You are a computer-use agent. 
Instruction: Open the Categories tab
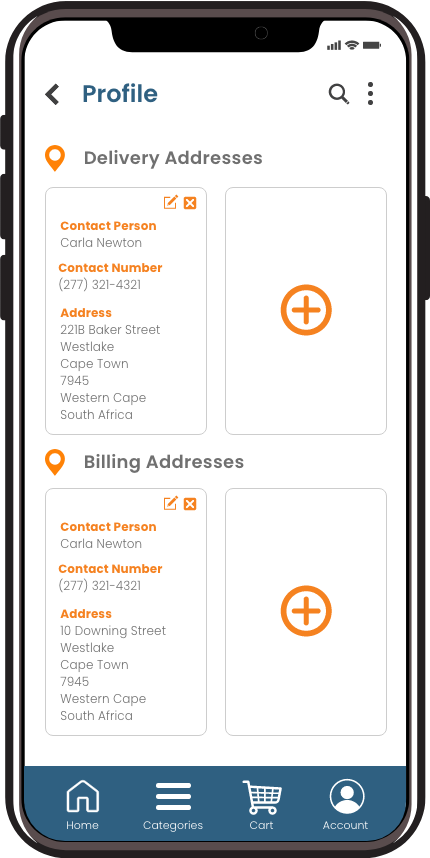pyautogui.click(x=173, y=805)
